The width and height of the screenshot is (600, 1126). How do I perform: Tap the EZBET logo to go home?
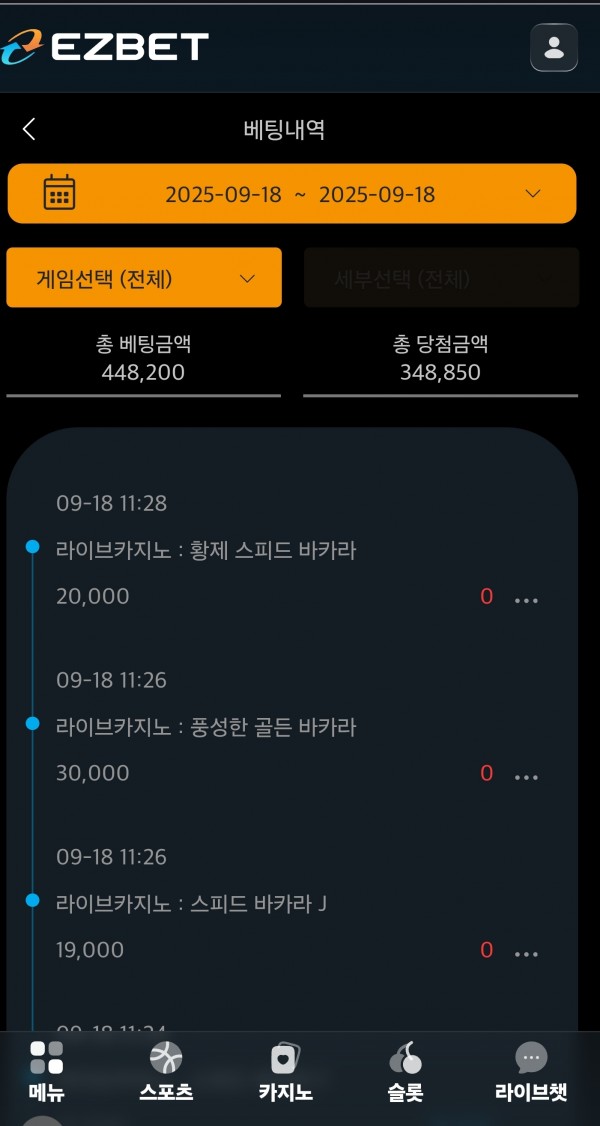(105, 47)
